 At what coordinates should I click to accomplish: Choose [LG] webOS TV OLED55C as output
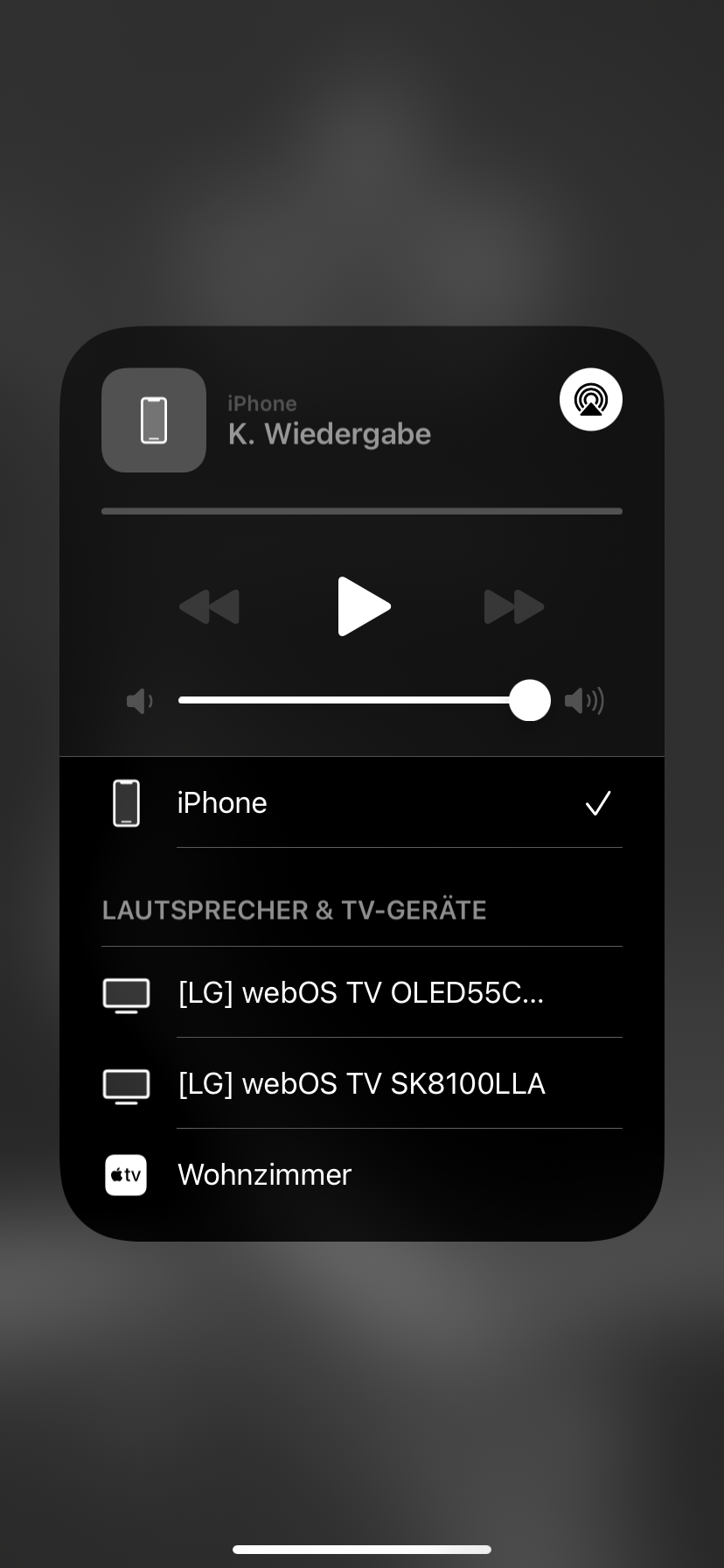pos(361,993)
